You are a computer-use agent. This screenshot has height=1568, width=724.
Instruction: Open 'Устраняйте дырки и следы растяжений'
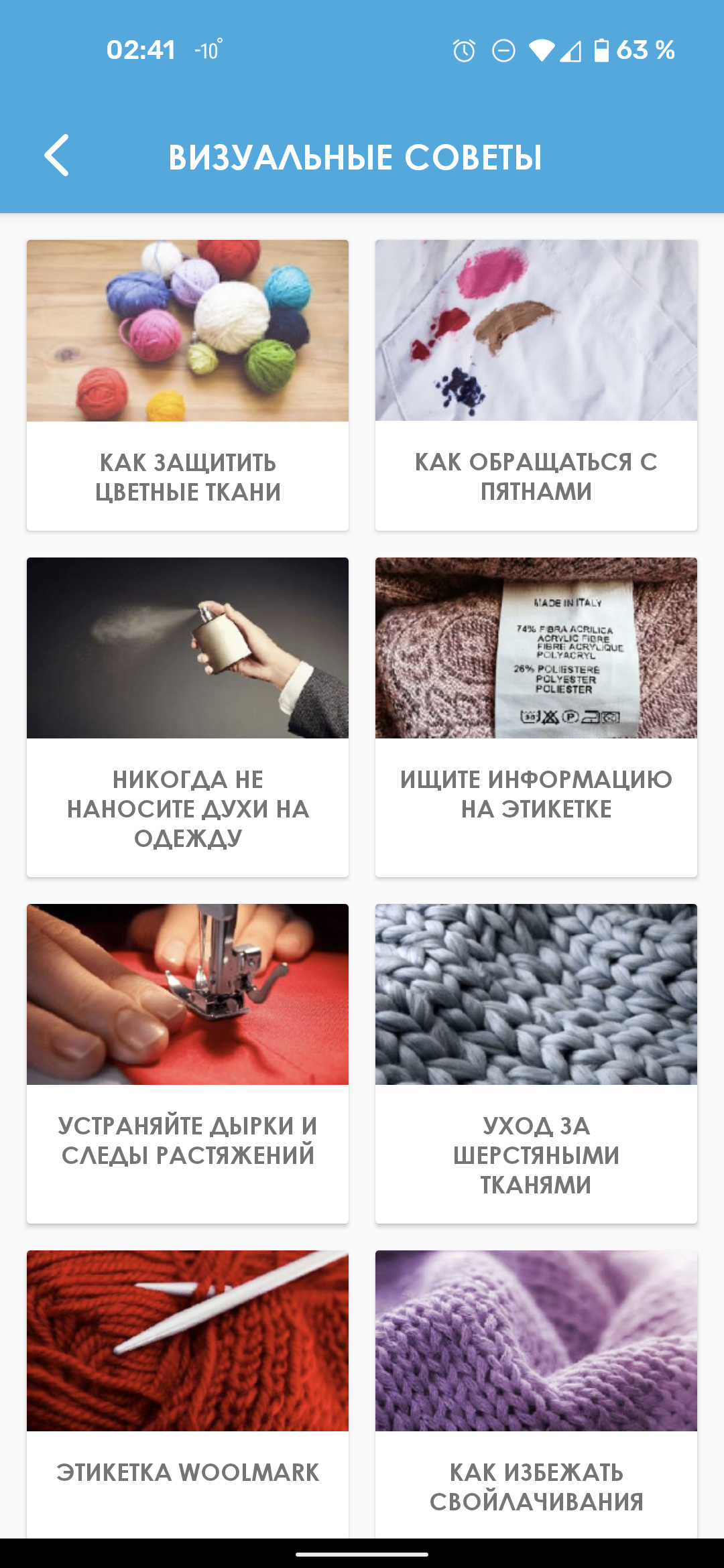point(188,1063)
